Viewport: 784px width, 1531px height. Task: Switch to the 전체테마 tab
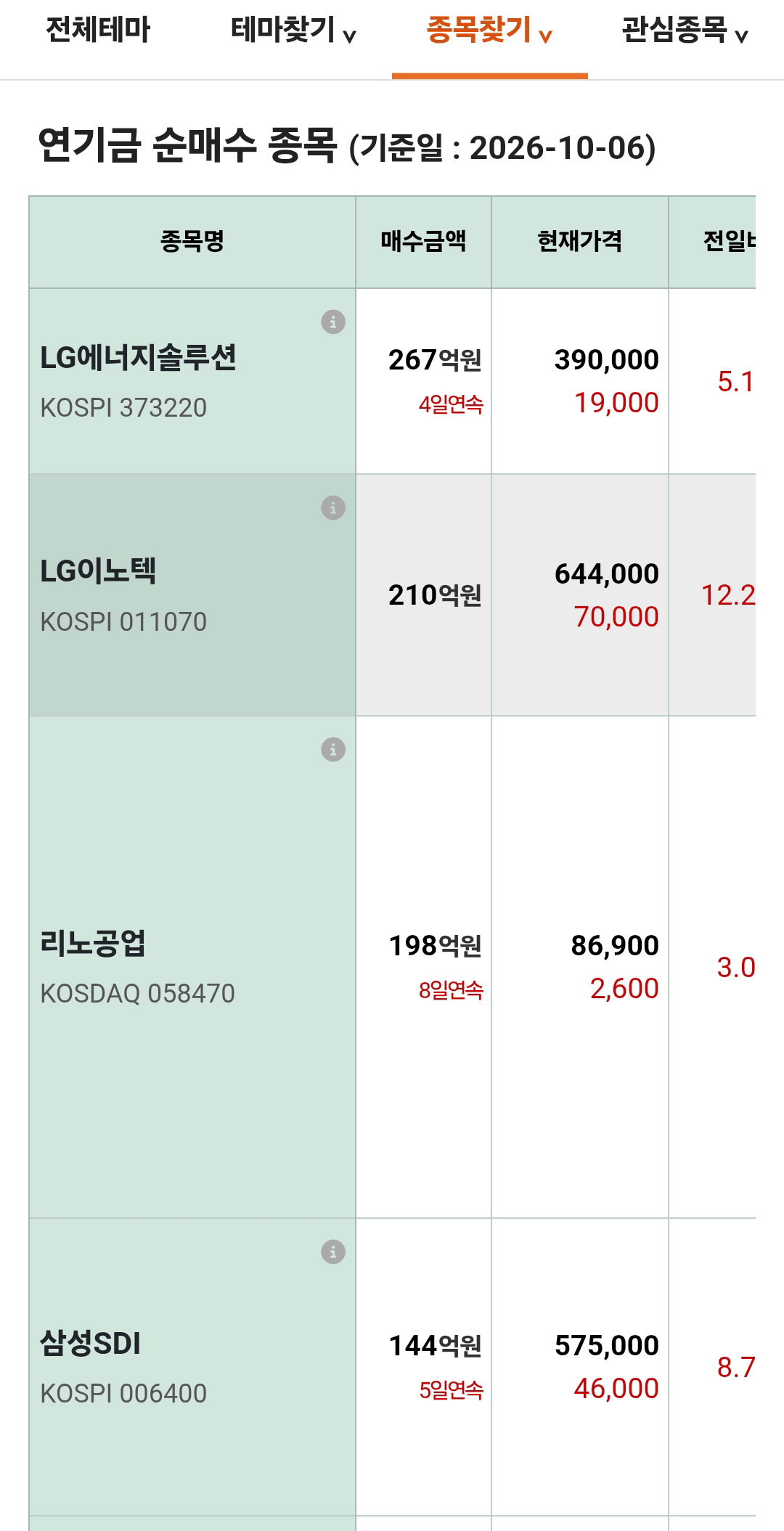98,30
